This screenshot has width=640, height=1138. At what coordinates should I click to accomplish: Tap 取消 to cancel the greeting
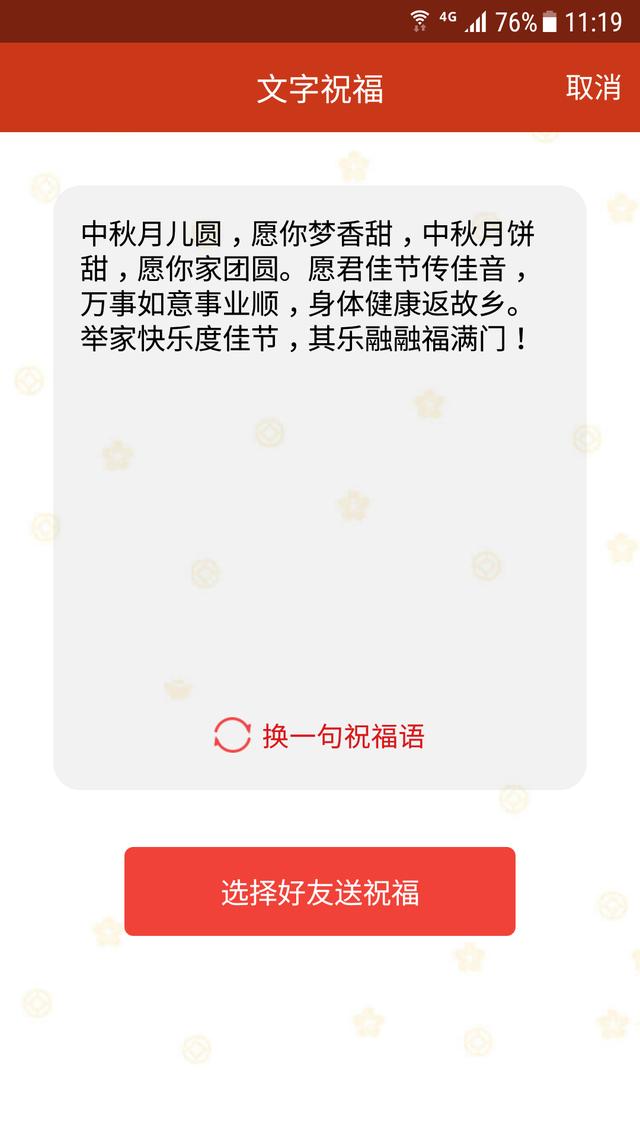coord(593,87)
